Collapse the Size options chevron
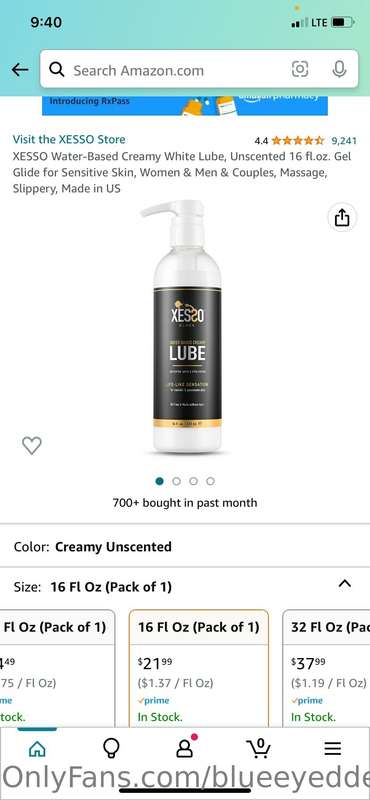 [345, 584]
